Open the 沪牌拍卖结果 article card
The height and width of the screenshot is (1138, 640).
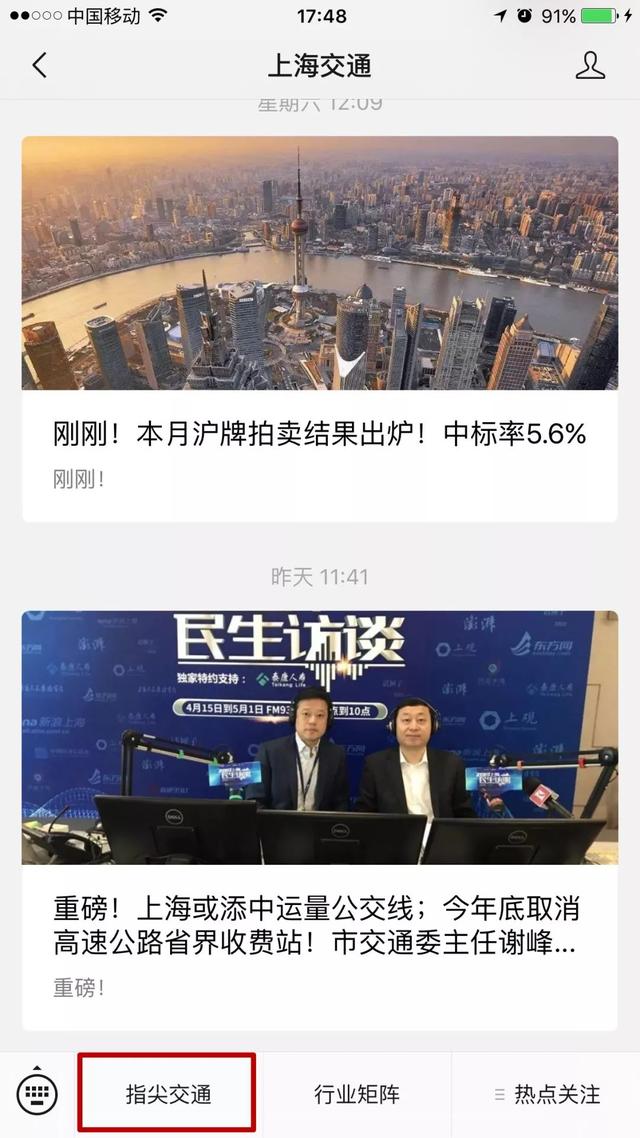(319, 329)
